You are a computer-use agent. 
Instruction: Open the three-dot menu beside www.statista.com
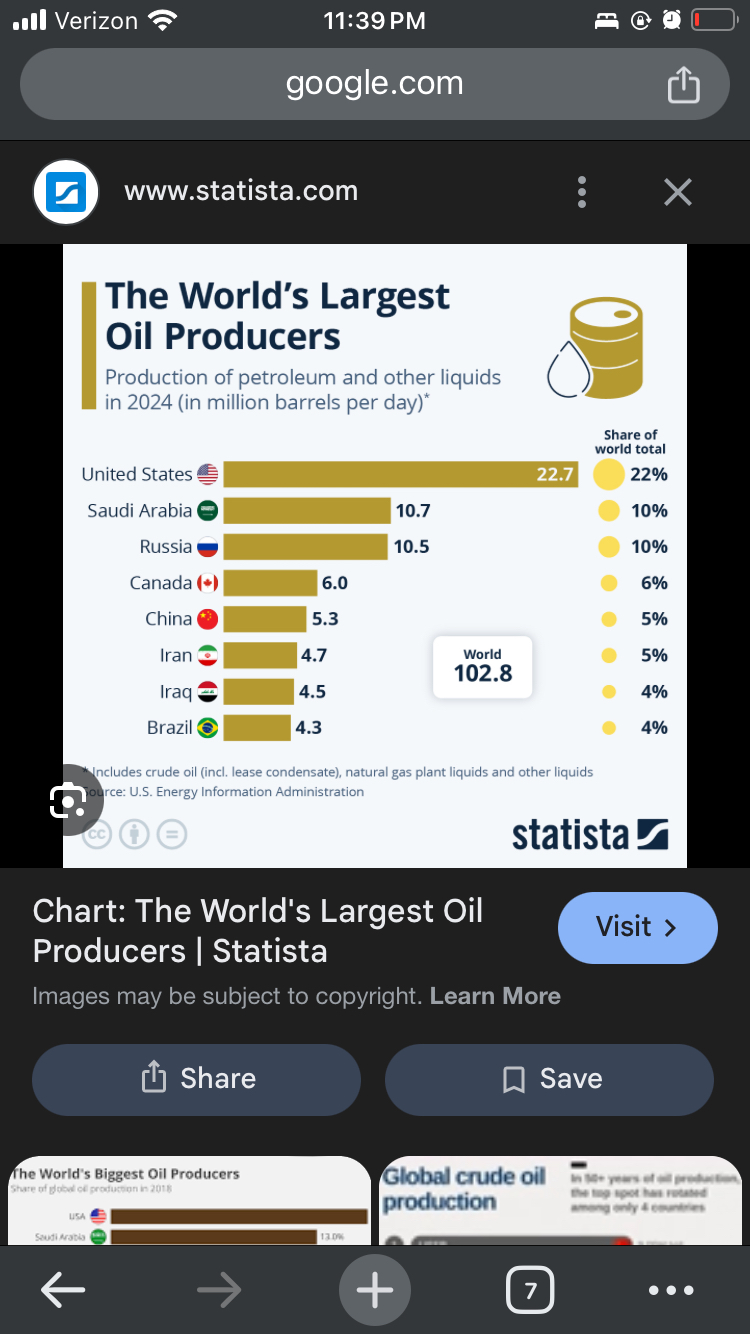[582, 192]
